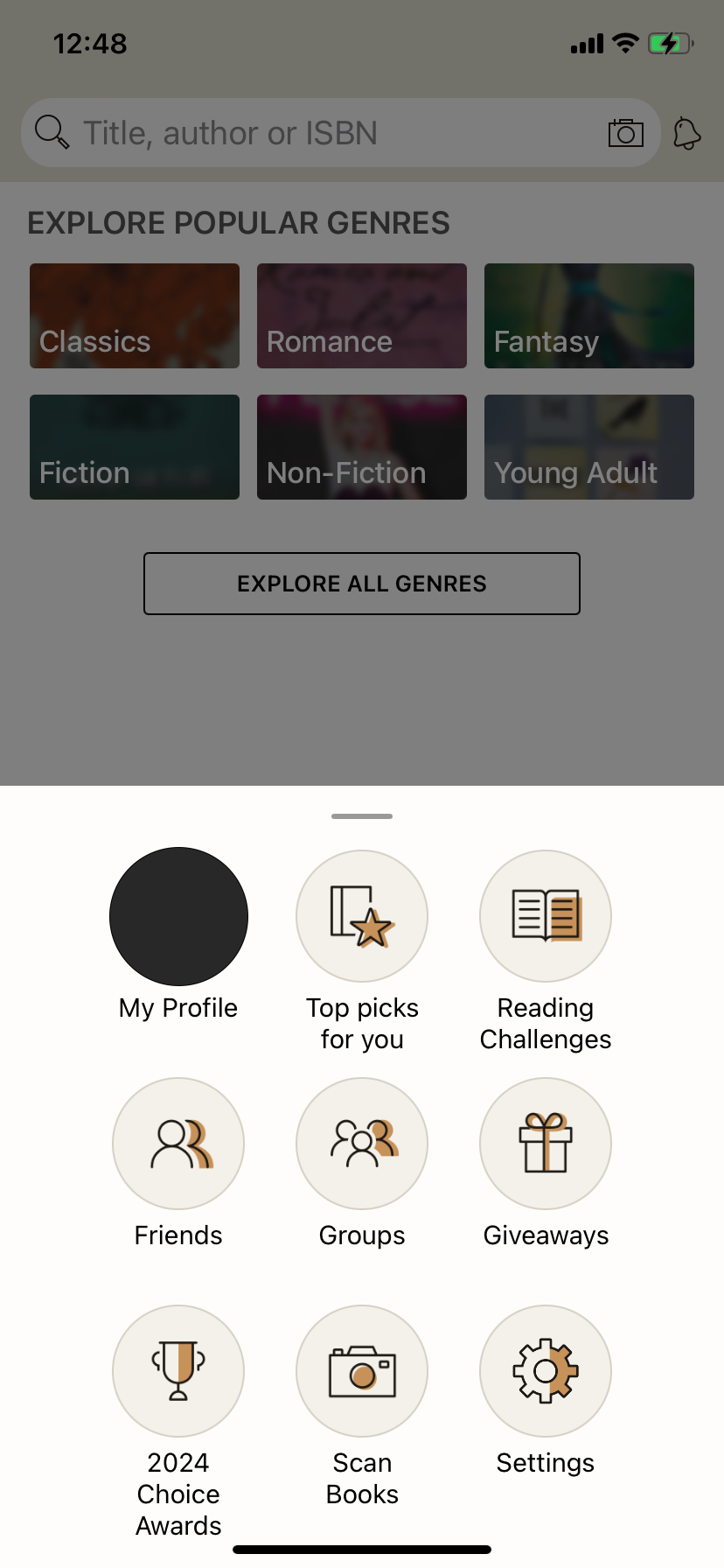The width and height of the screenshot is (724, 1568).
Task: Open the Fantasy genre
Action: [588, 316]
